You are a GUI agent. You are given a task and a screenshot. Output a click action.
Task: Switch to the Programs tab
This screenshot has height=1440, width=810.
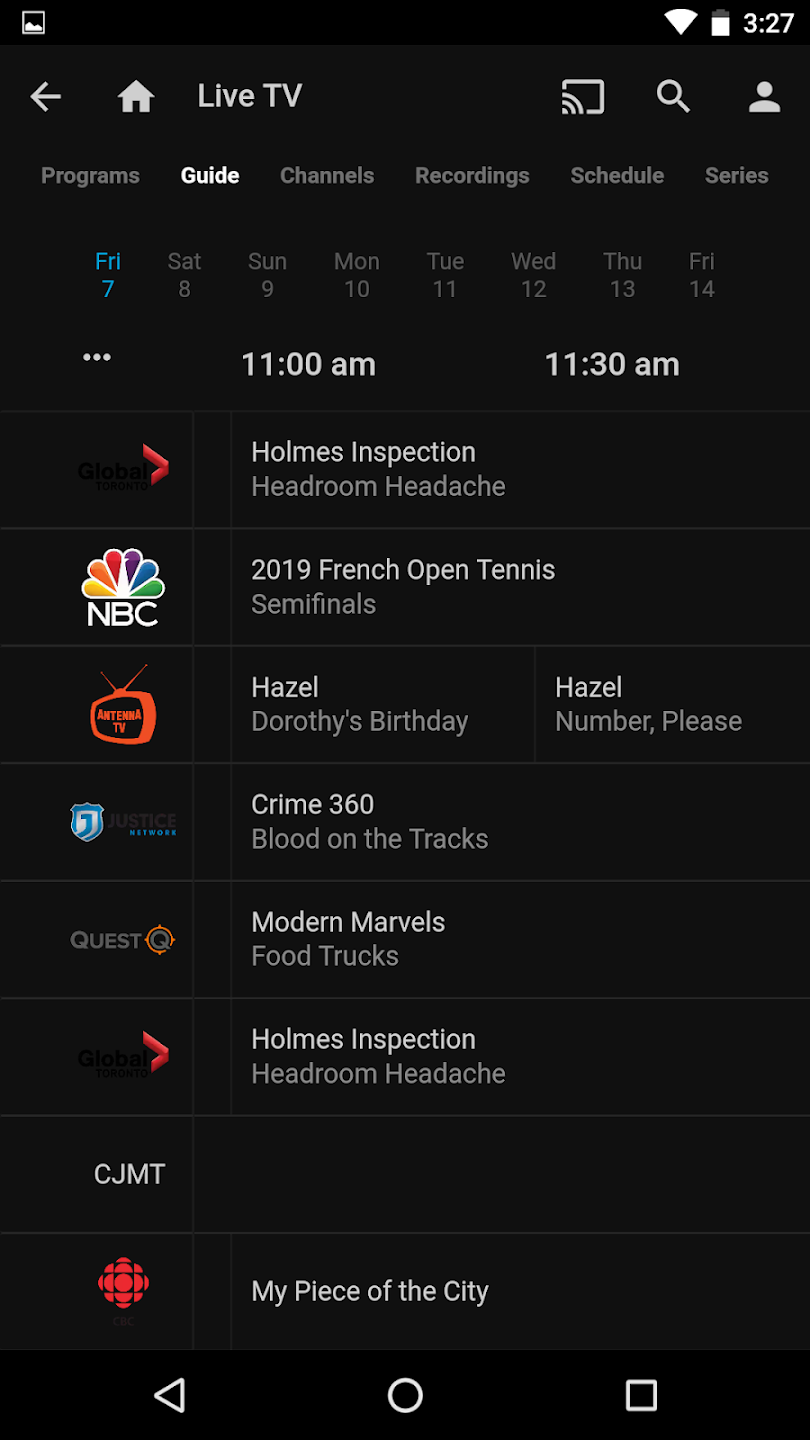[x=90, y=175]
